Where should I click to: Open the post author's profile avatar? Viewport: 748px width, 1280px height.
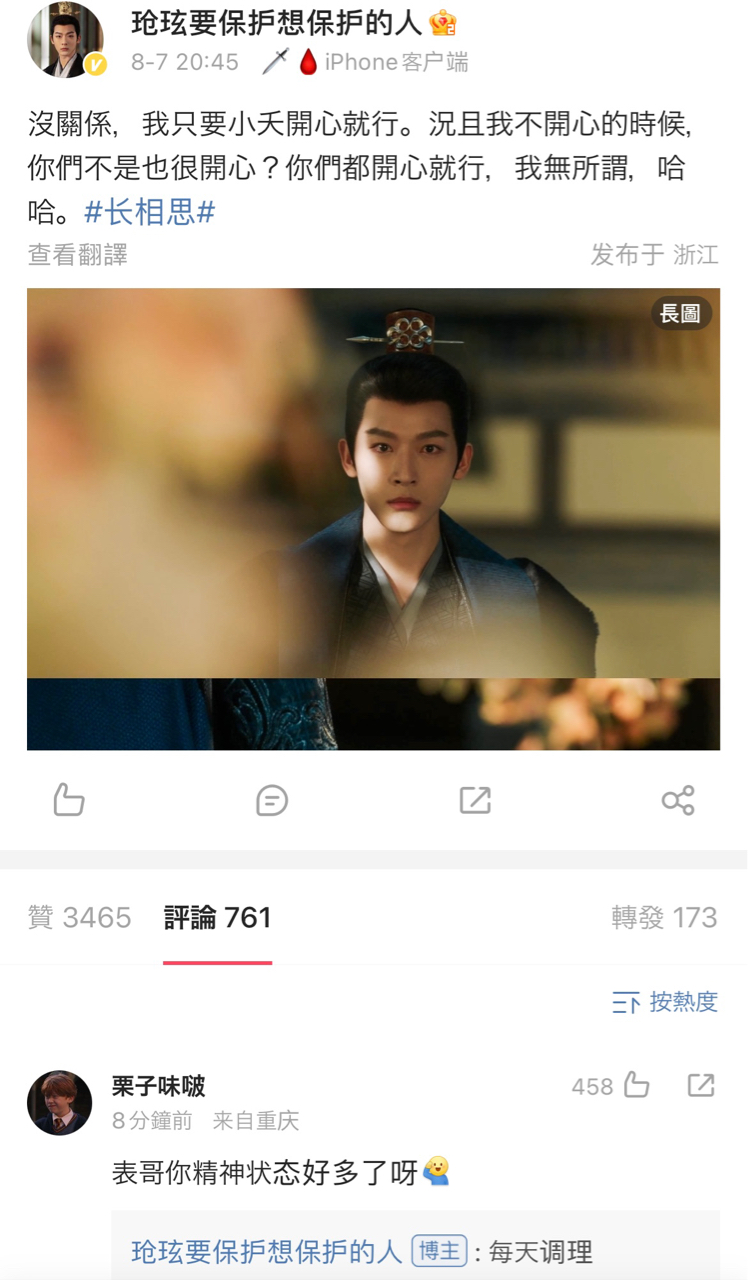click(x=65, y=40)
